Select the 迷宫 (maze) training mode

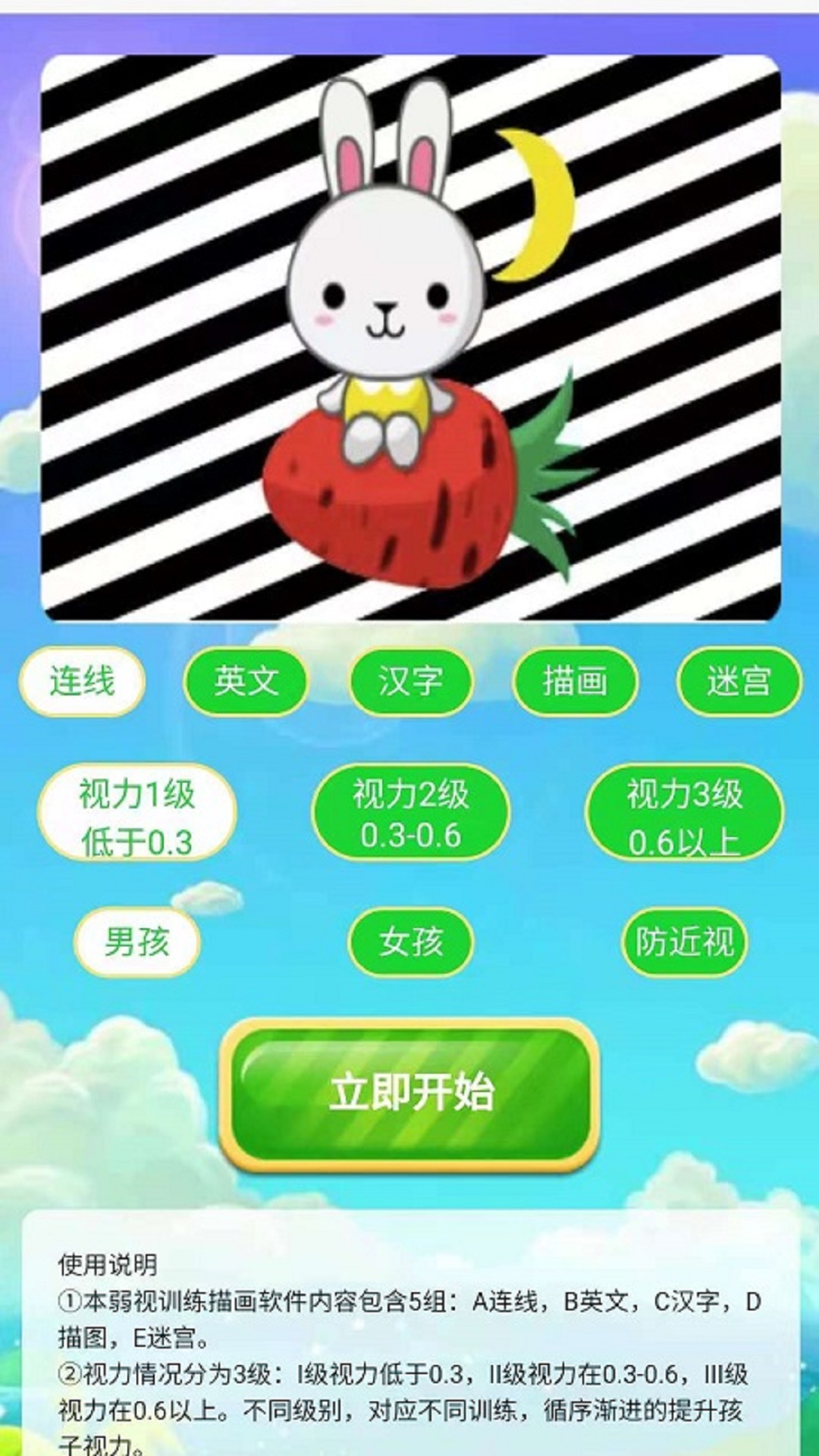pos(739,680)
